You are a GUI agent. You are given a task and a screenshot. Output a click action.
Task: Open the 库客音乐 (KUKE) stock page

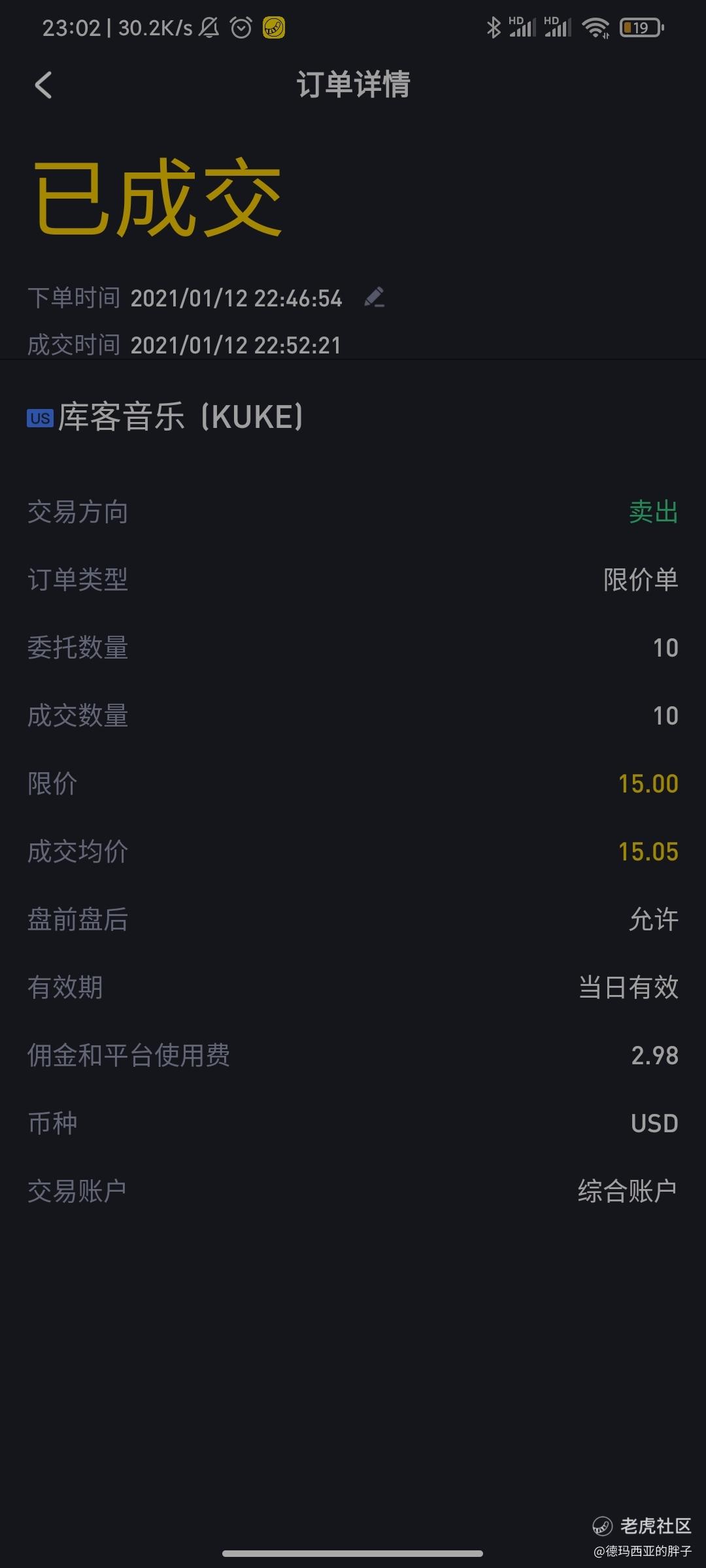click(x=180, y=417)
